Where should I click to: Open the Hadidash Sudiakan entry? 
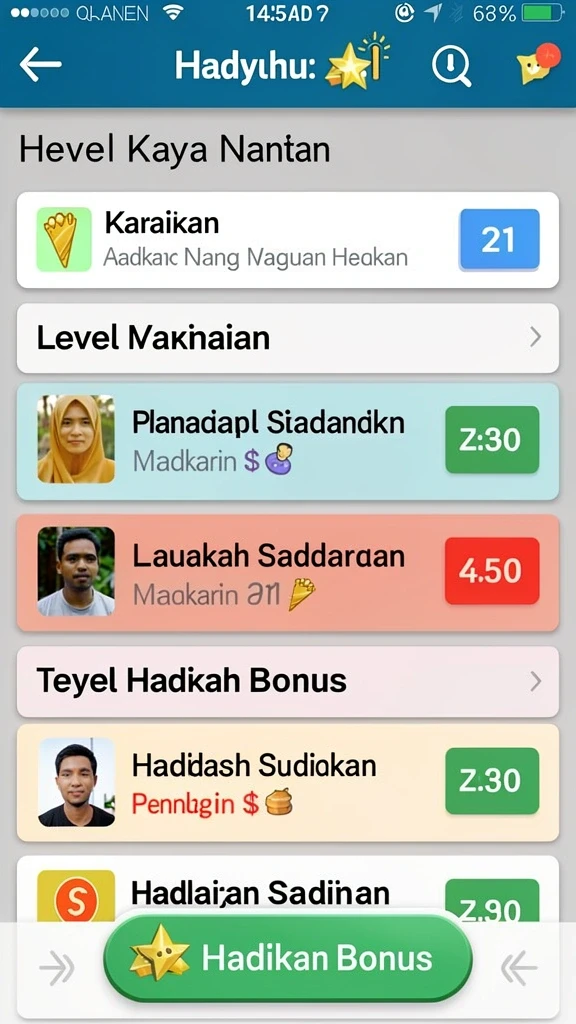(287, 782)
